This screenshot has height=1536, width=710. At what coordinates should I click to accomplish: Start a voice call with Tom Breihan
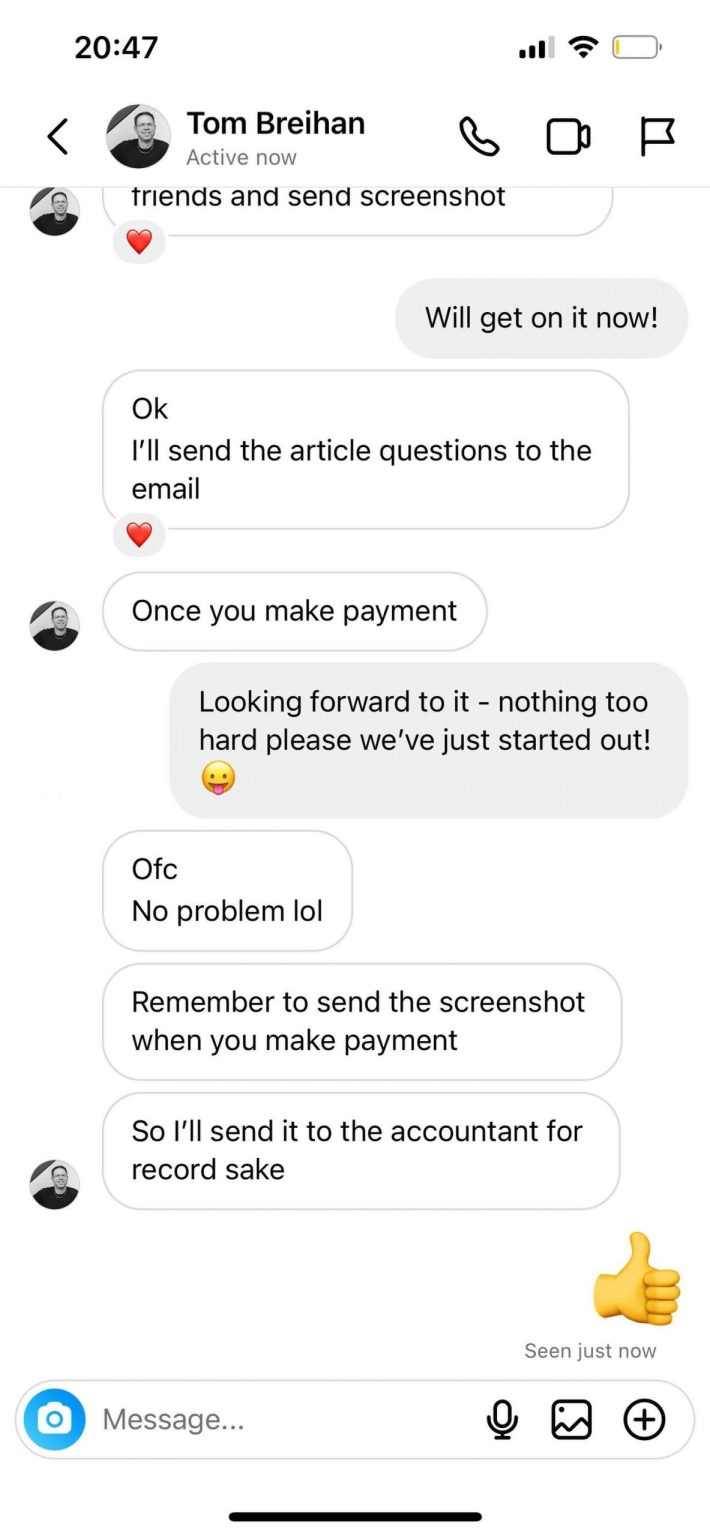point(479,137)
